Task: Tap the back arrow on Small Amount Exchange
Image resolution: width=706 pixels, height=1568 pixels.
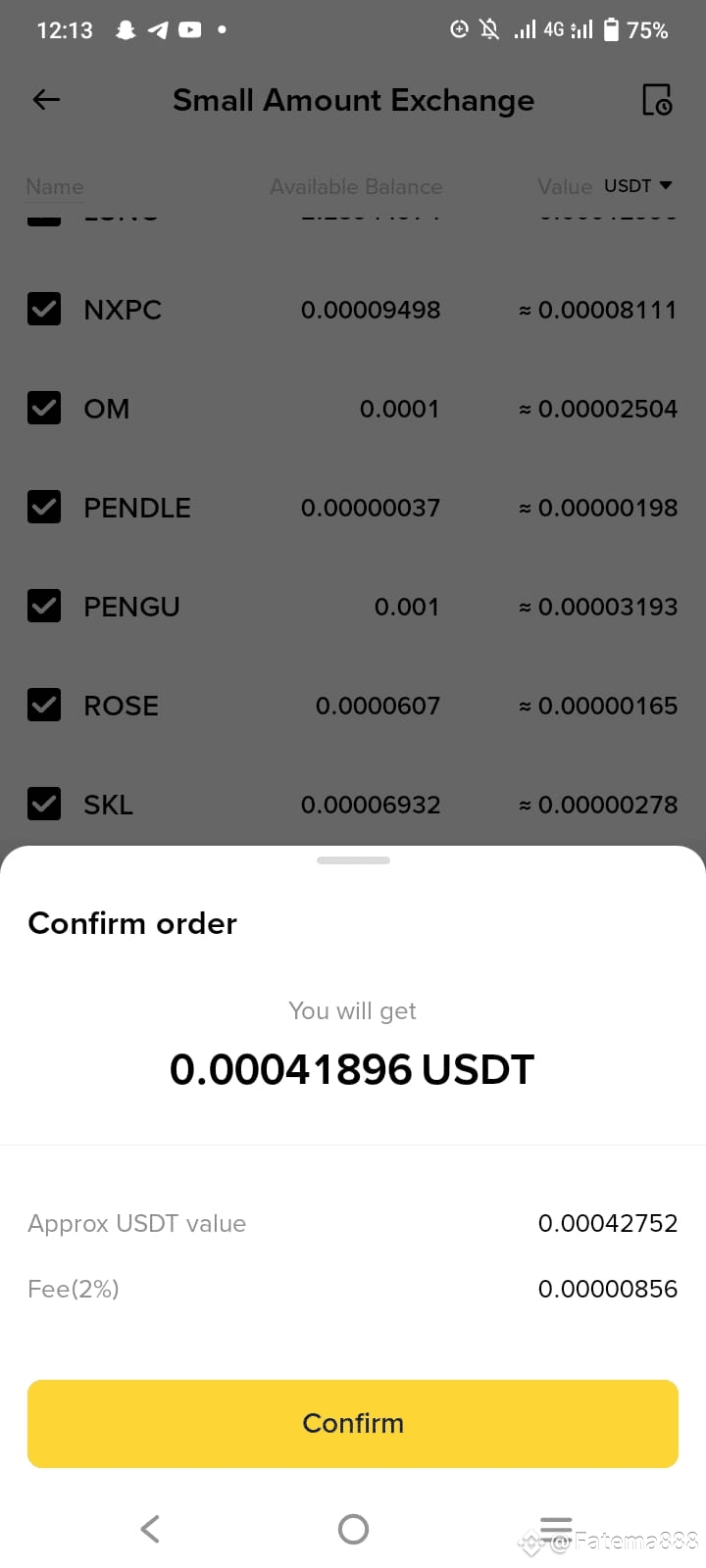Action: (x=45, y=99)
